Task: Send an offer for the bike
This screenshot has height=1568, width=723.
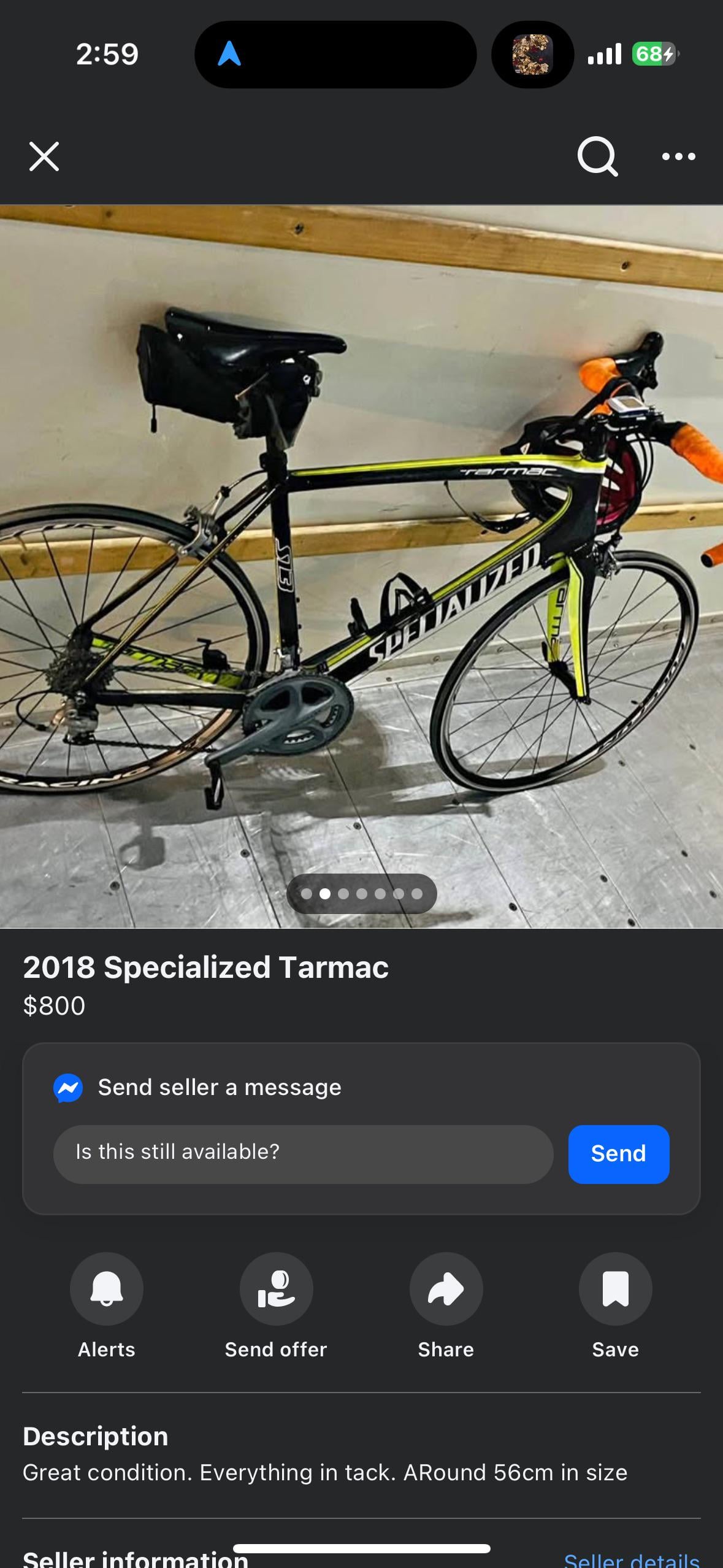Action: tap(276, 1289)
